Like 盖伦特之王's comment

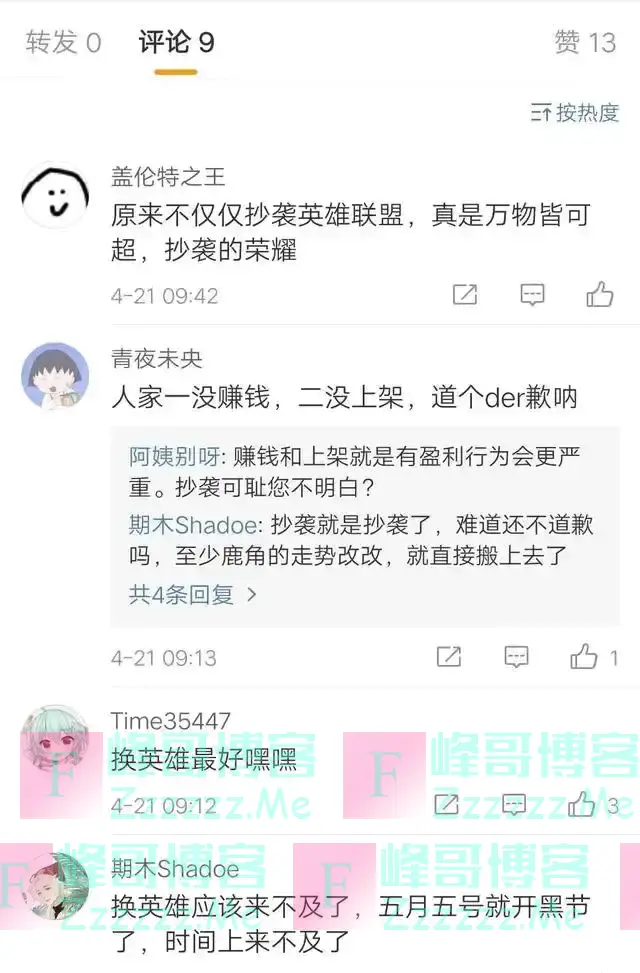coord(599,295)
